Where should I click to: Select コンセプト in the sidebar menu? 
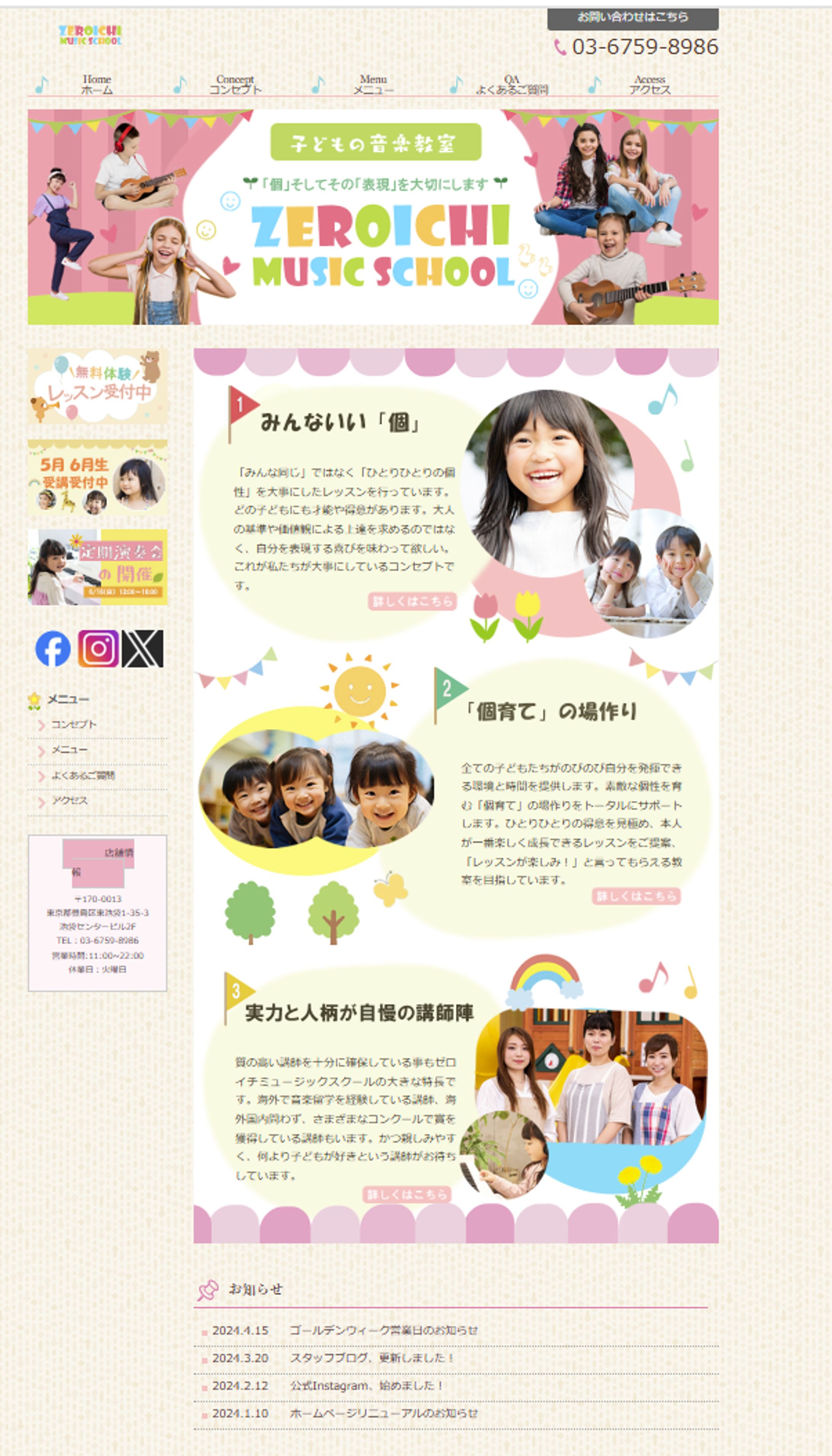point(74,724)
